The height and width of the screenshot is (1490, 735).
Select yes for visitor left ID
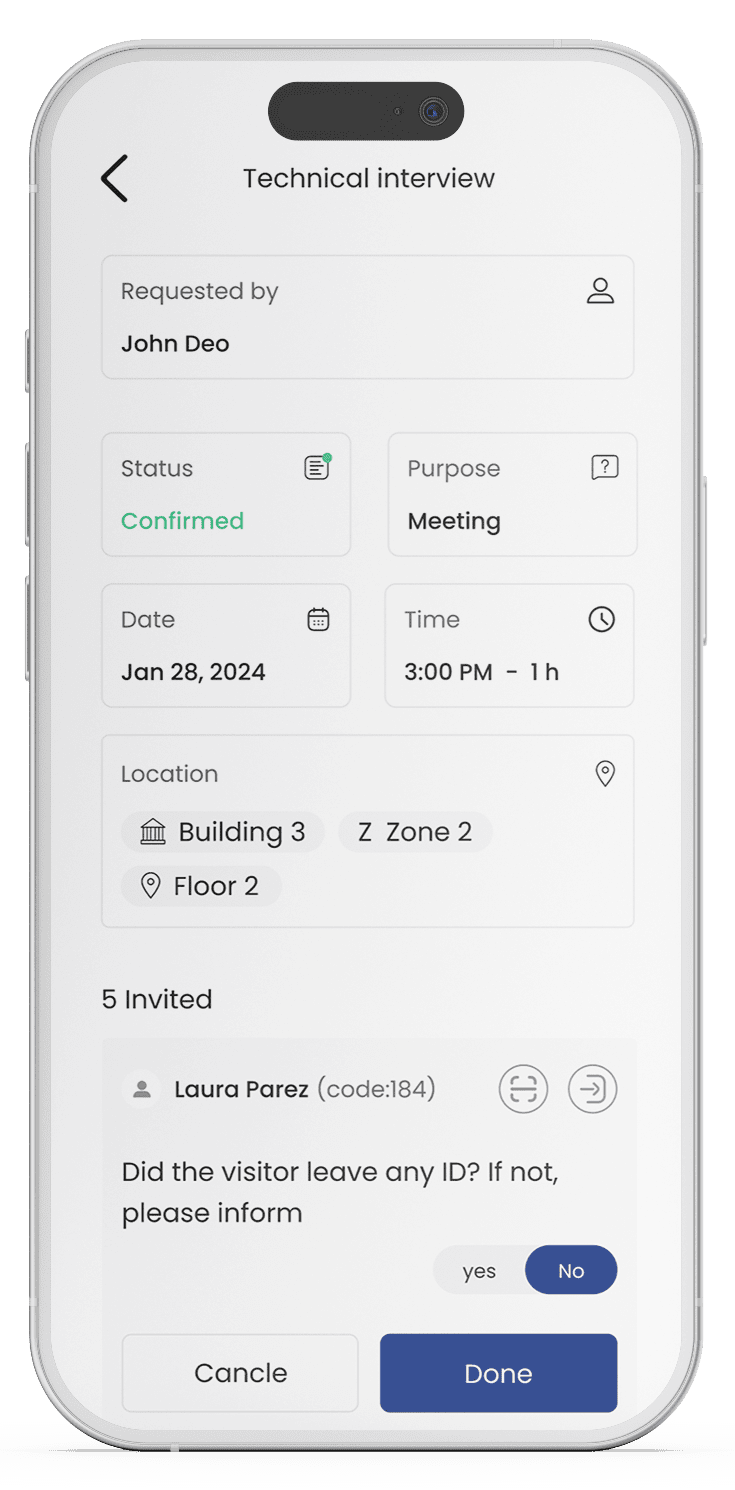(479, 1271)
